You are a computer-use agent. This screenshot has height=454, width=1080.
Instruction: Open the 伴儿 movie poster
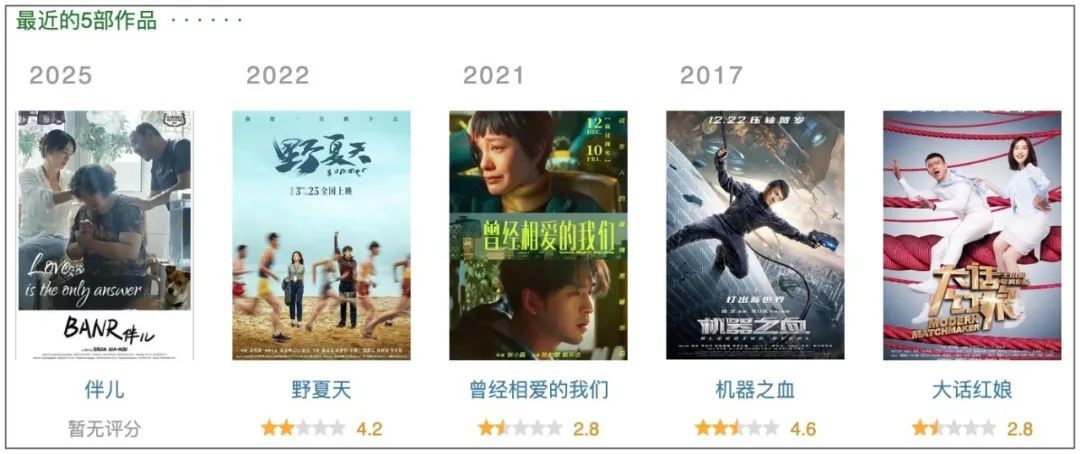(105, 235)
